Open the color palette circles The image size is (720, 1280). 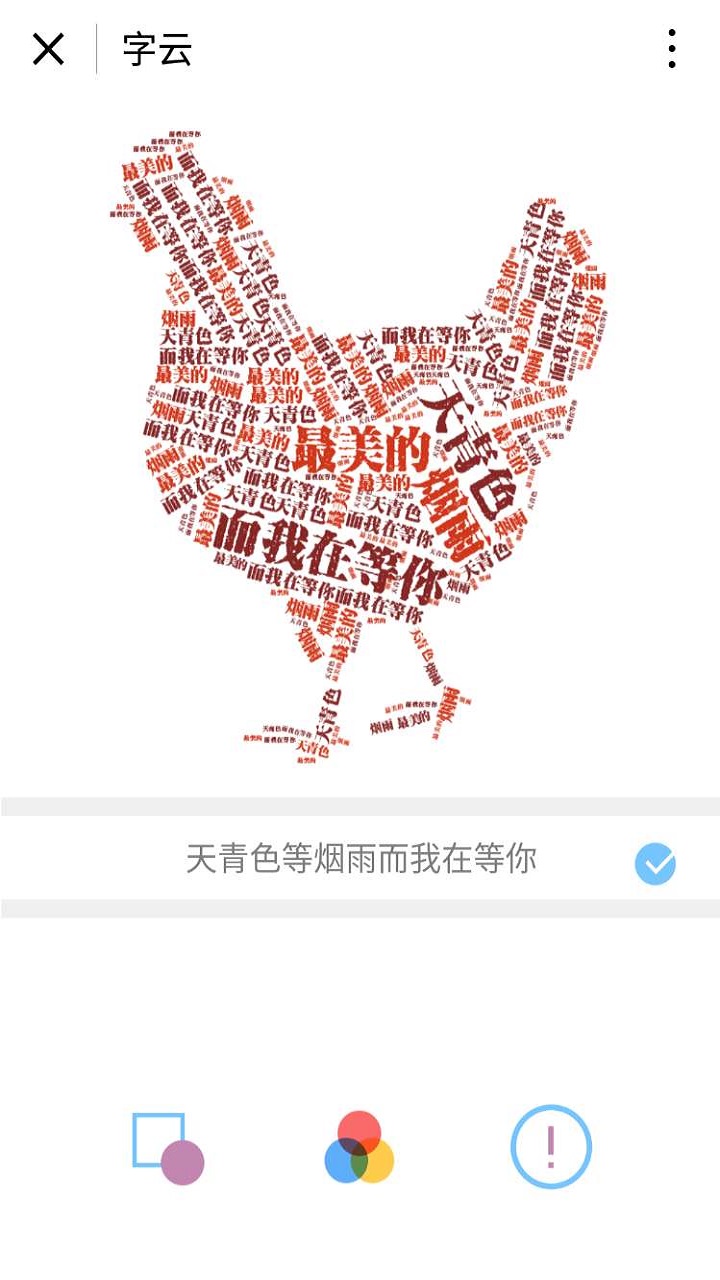tap(359, 1148)
